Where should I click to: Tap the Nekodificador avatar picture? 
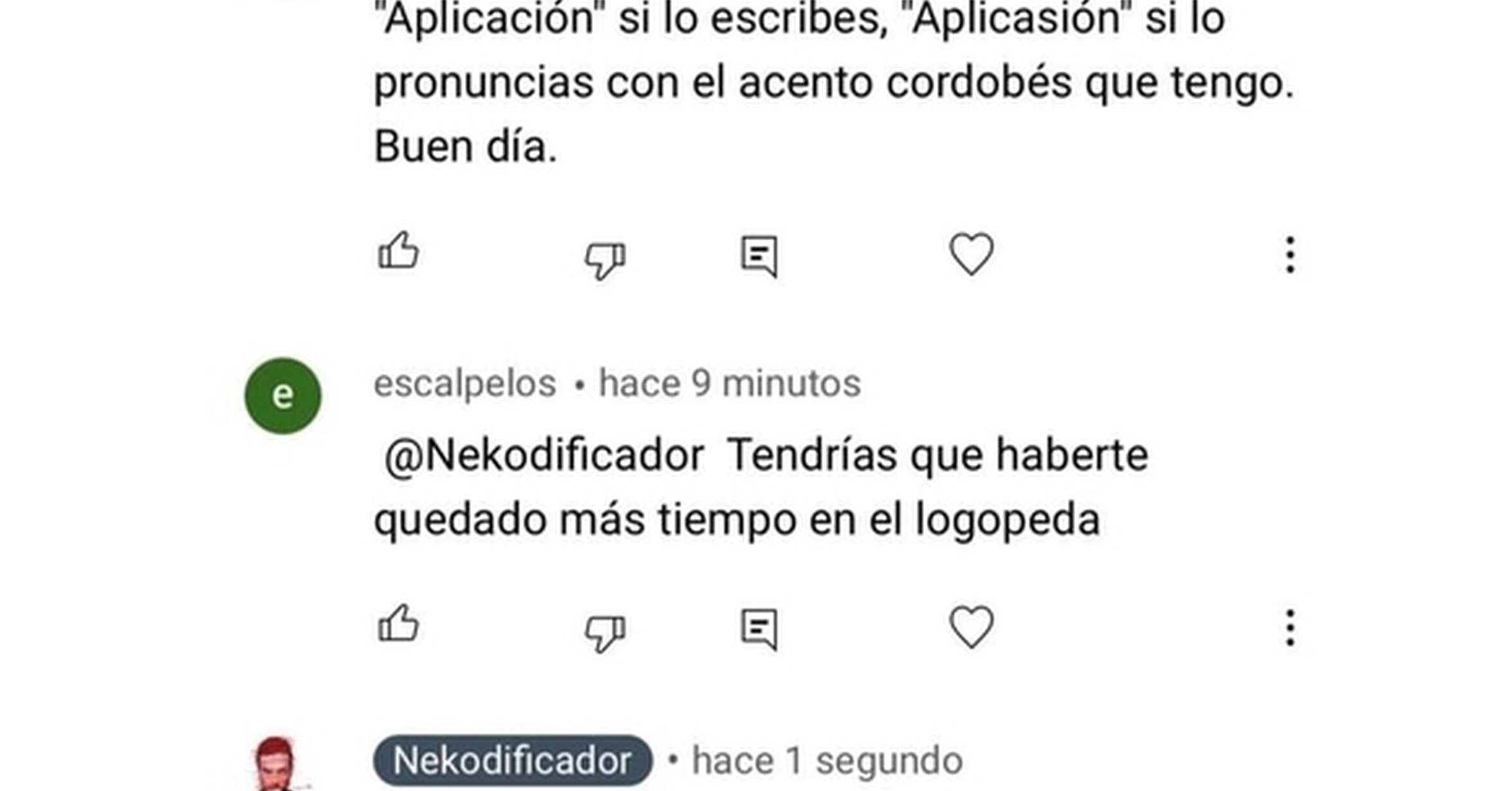coord(277,765)
